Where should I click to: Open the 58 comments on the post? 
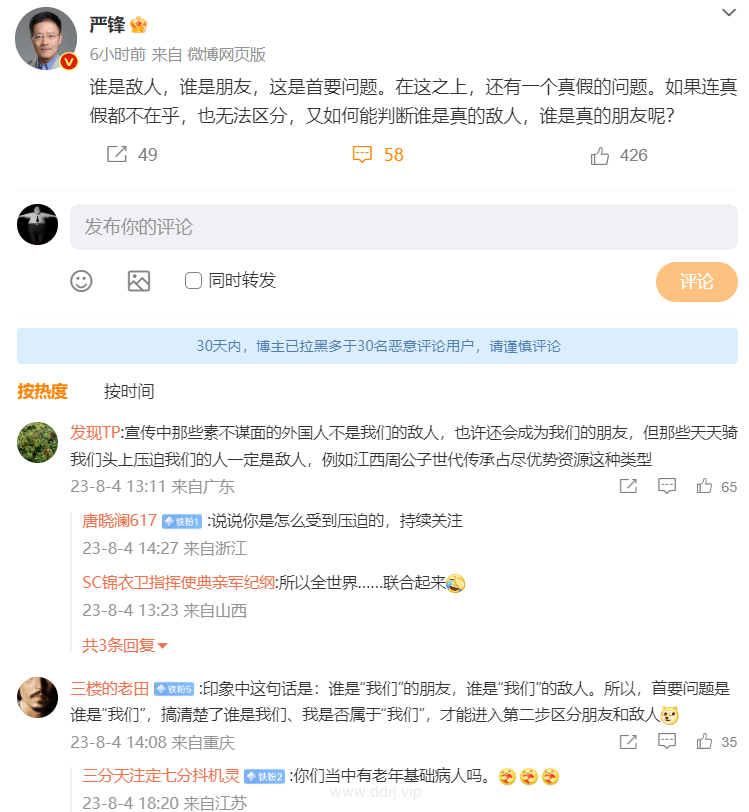pyautogui.click(x=378, y=155)
